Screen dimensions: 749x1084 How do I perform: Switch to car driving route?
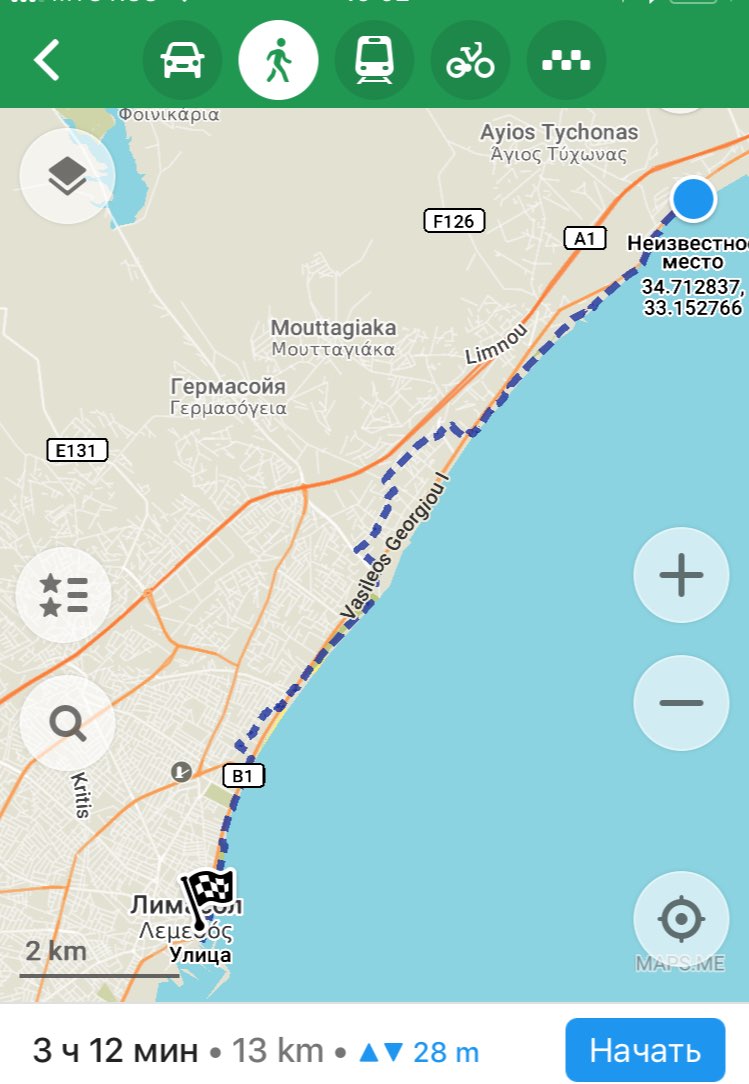tap(182, 60)
